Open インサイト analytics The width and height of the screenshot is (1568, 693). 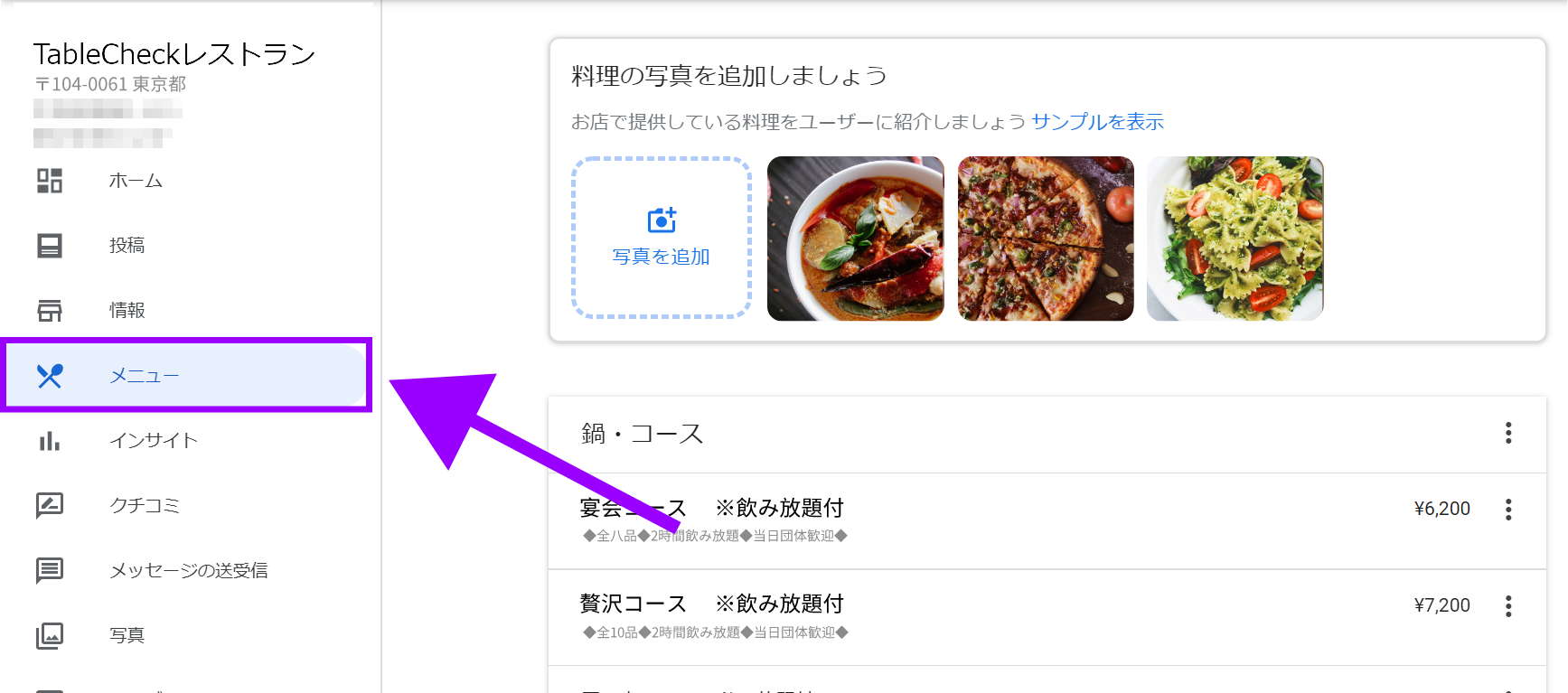[153, 441]
